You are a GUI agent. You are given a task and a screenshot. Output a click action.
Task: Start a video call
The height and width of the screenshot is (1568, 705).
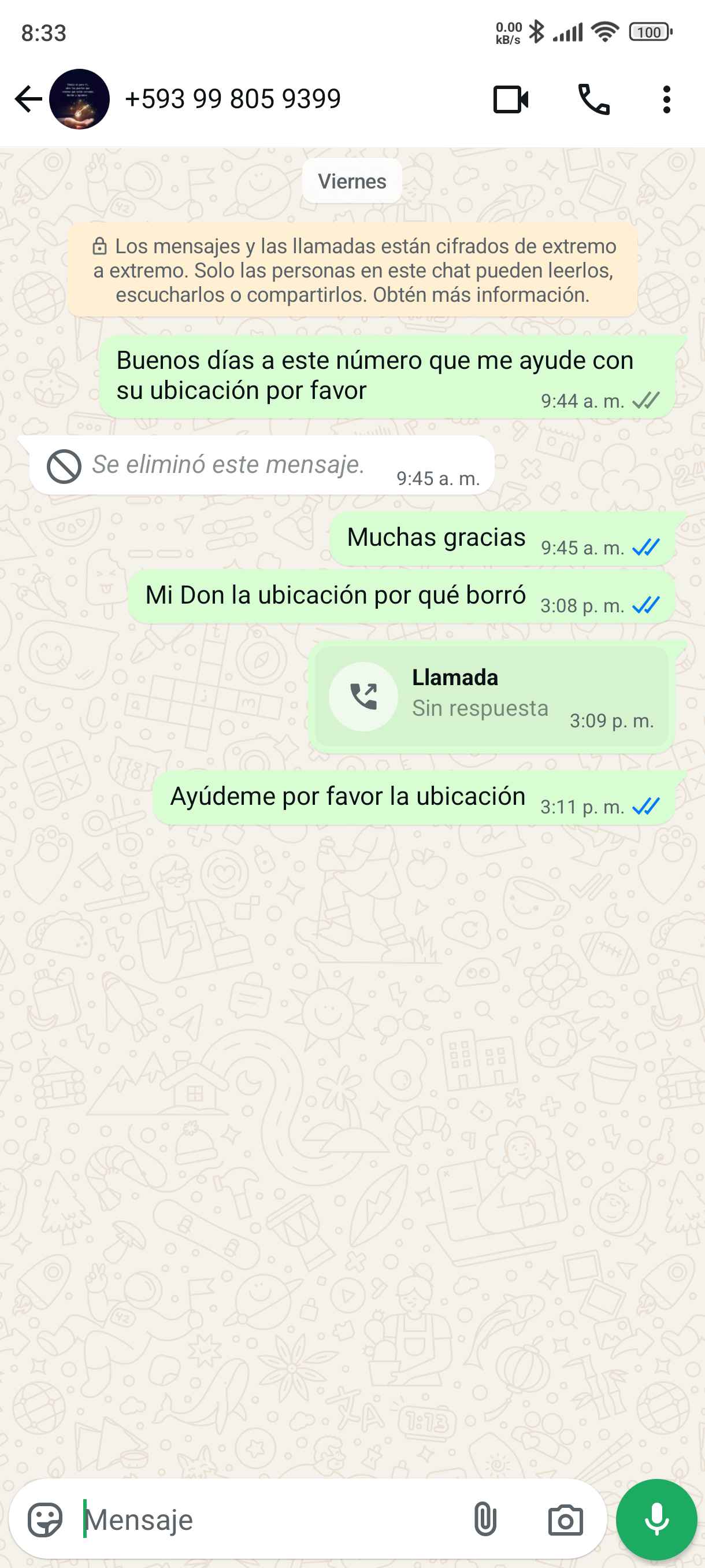[x=510, y=99]
